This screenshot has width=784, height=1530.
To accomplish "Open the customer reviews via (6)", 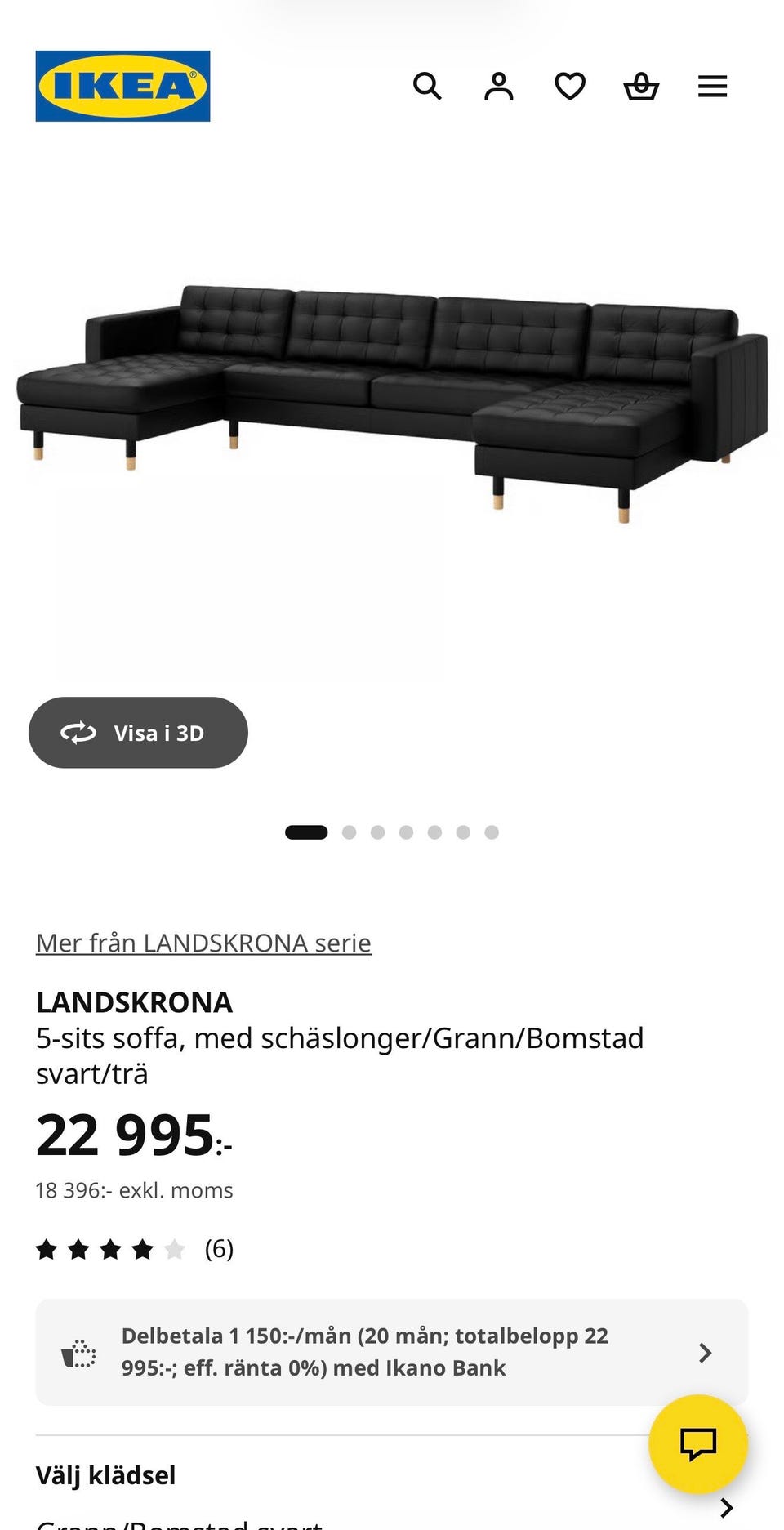I will pyautogui.click(x=218, y=1248).
